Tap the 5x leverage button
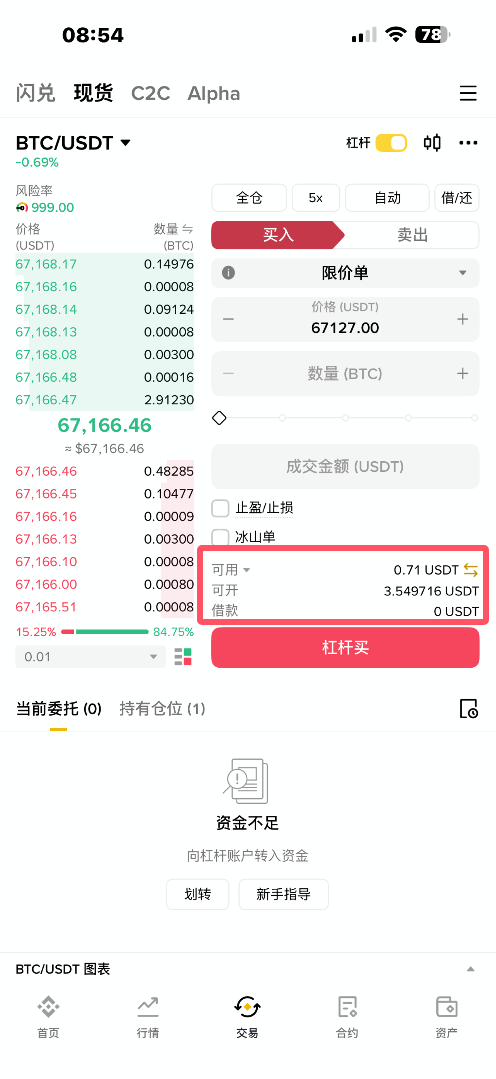The height and width of the screenshot is (1079, 496). click(316, 198)
